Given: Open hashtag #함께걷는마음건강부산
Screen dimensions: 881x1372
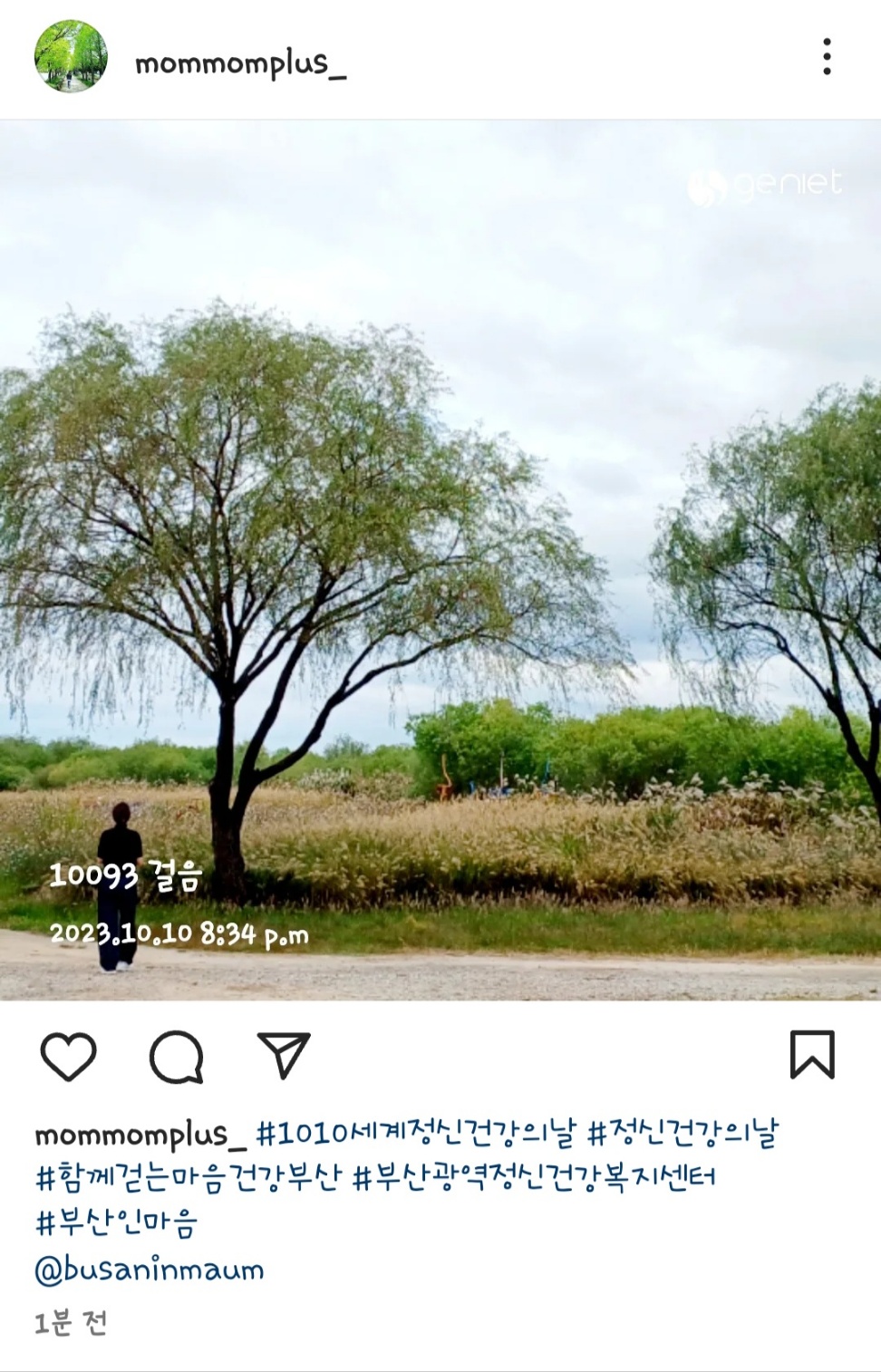Looking at the screenshot, I should click(188, 1178).
